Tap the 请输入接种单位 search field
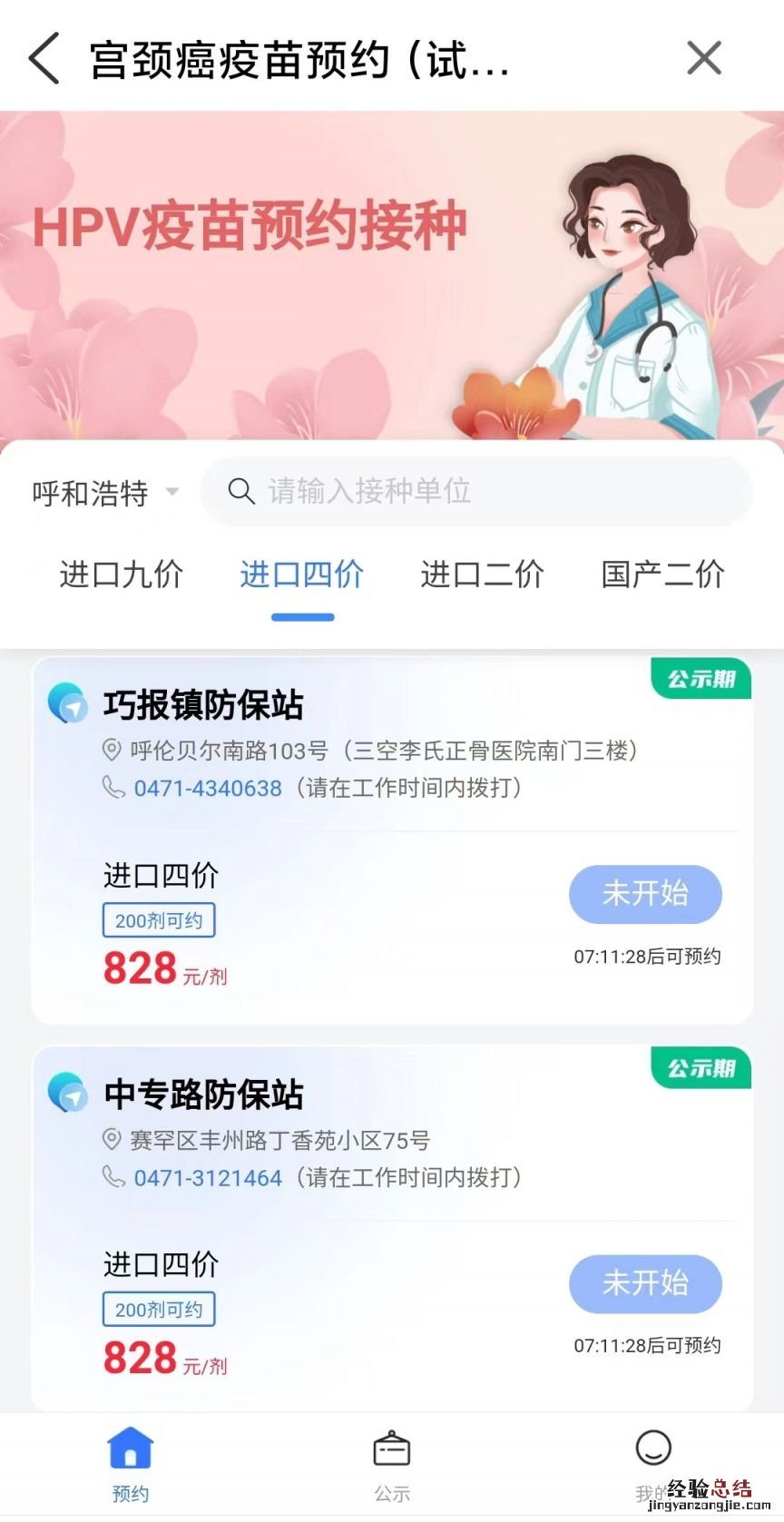The height and width of the screenshot is (1522, 784). [x=476, y=491]
